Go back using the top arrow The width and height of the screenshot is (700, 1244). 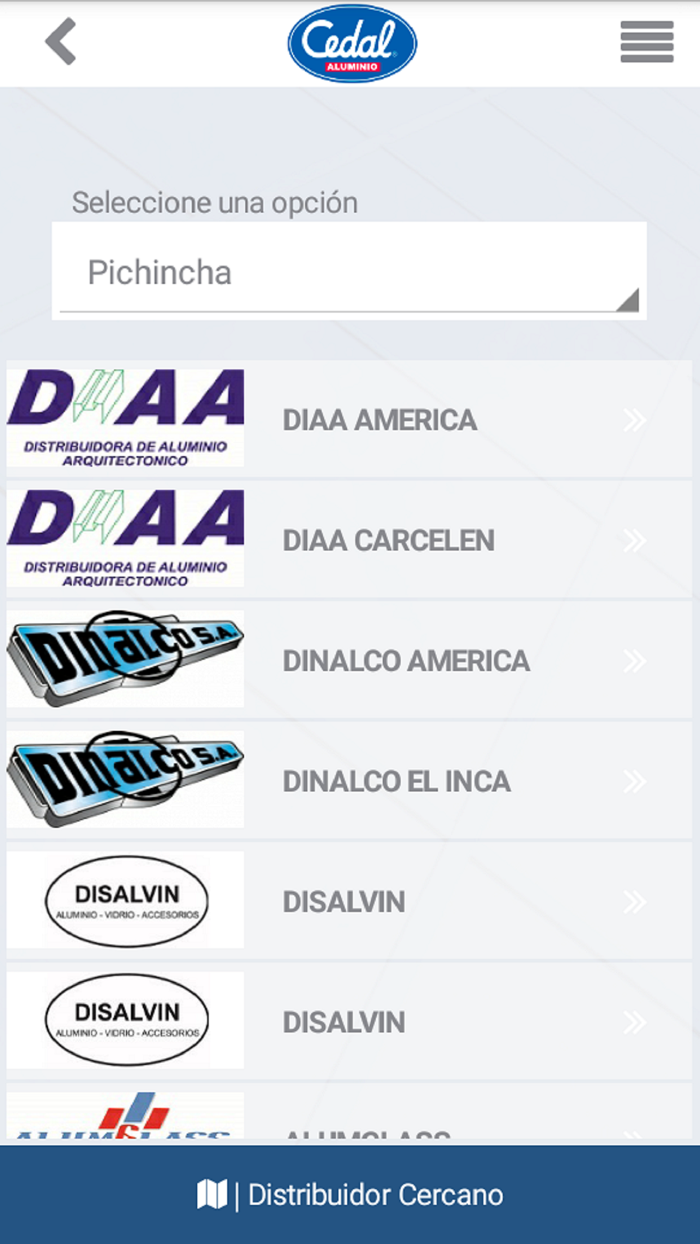pos(61,43)
